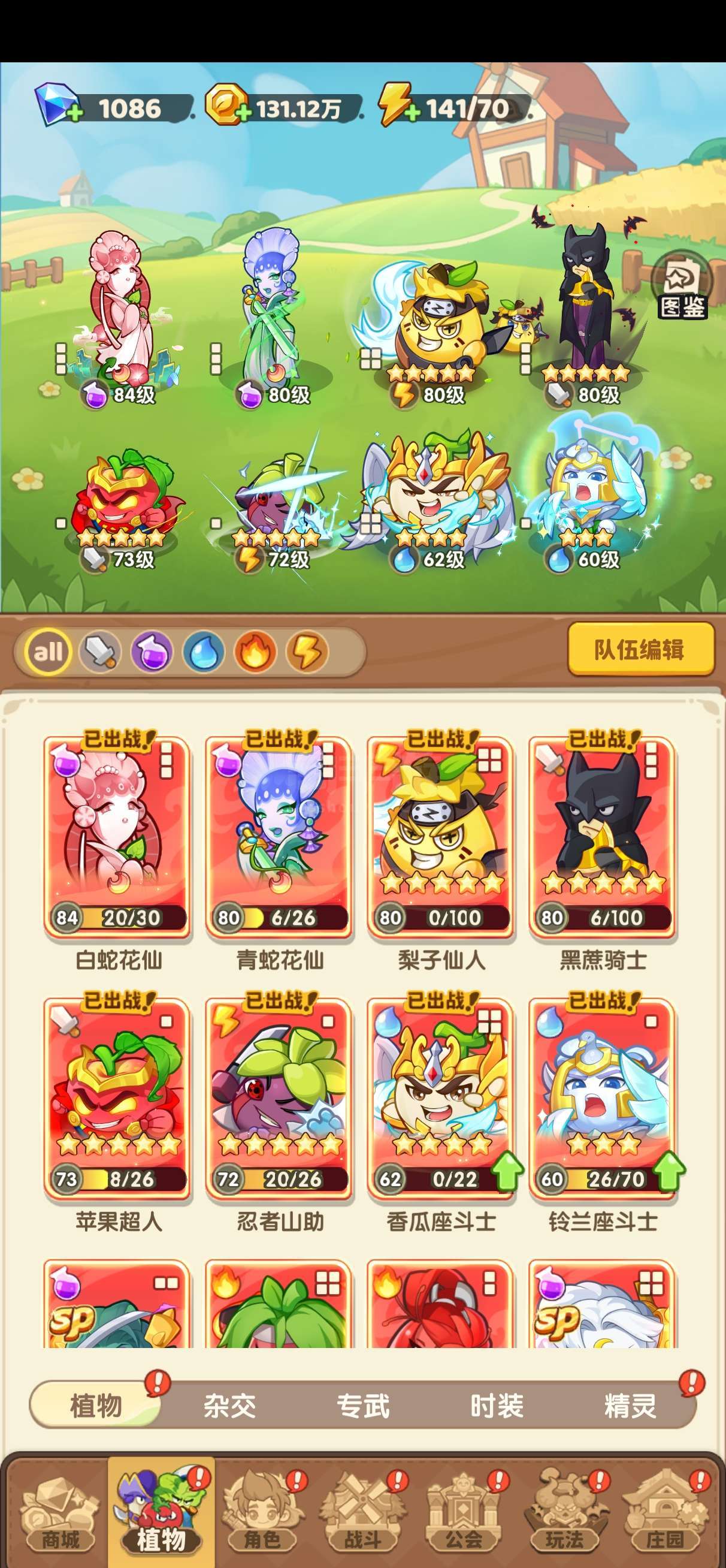Open the 图鉴 collection icon
This screenshot has height=1568, width=726.
pyautogui.click(x=682, y=286)
